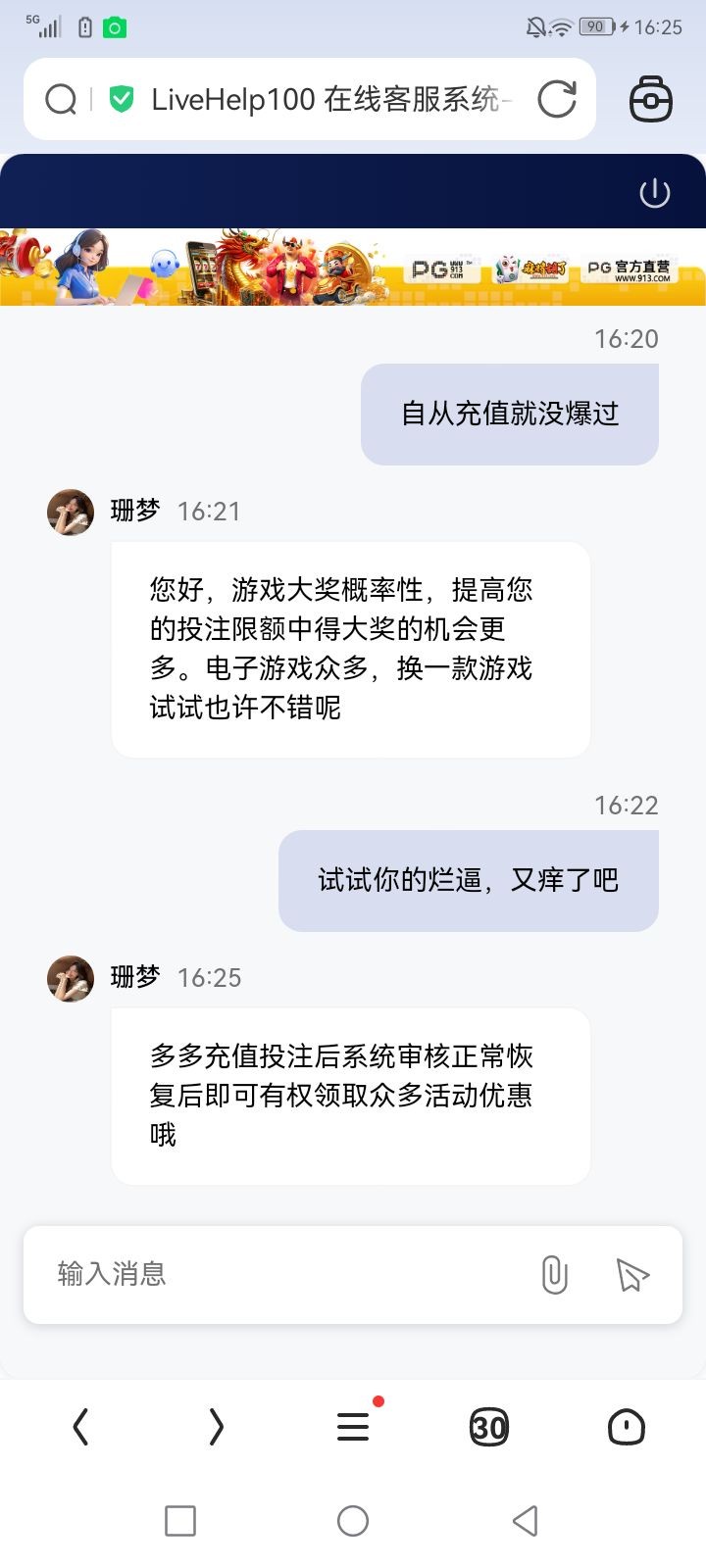706x1568 pixels.
Task: Go forward to the next page
Action: pyautogui.click(x=217, y=1427)
